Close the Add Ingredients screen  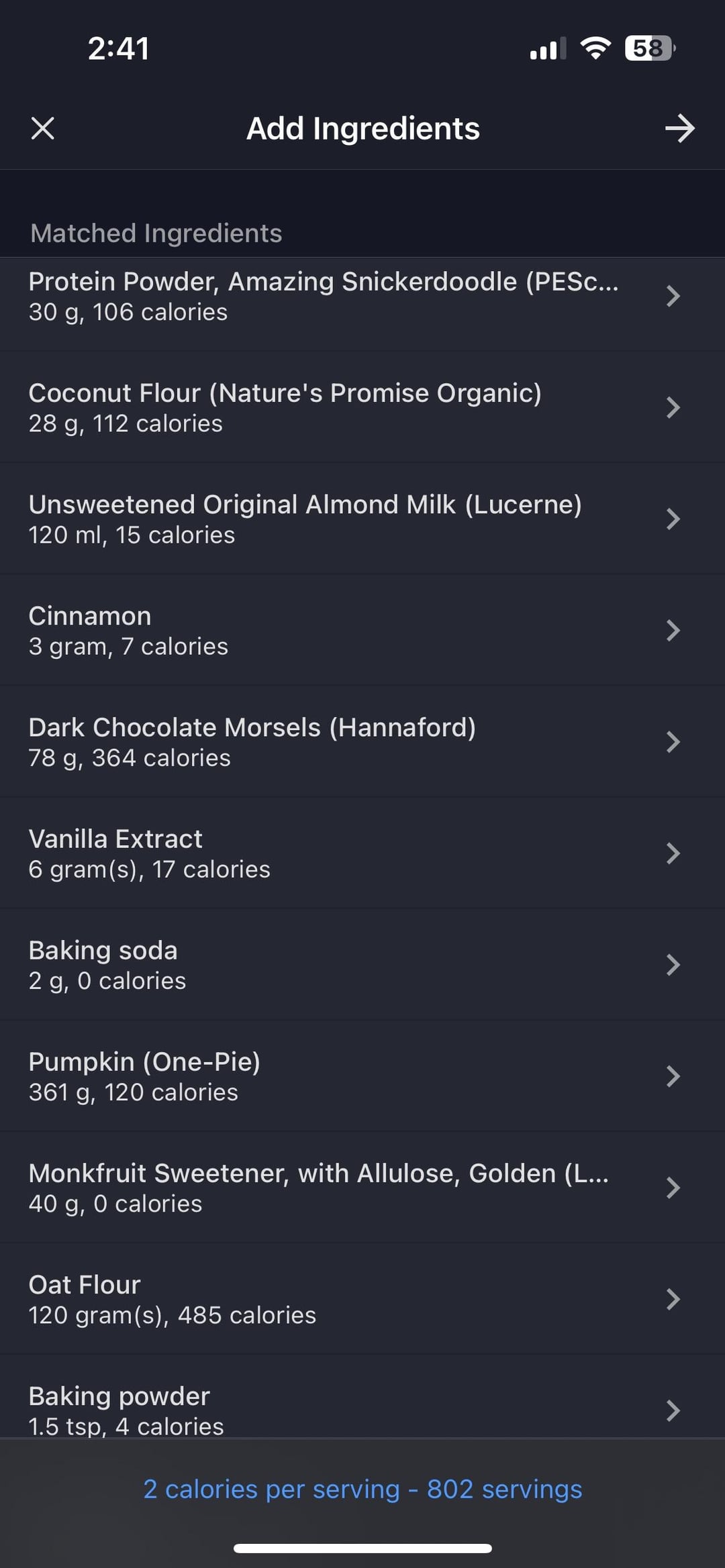pos(43,128)
